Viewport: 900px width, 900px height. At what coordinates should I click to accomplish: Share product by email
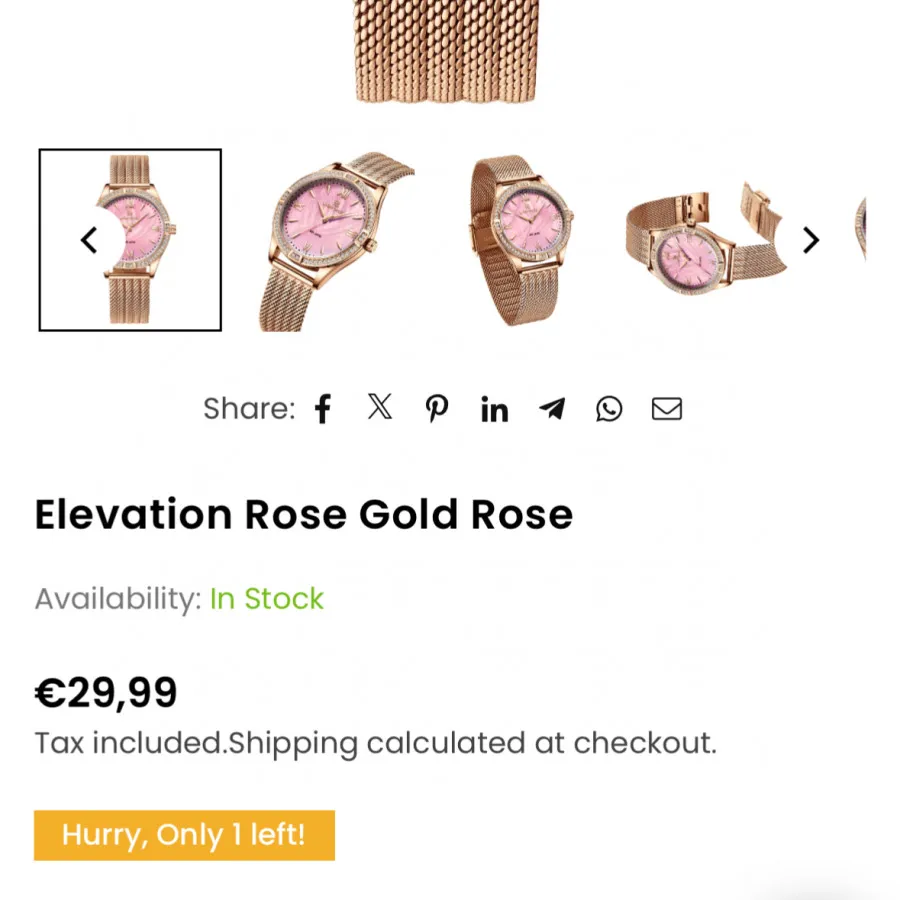coord(667,409)
